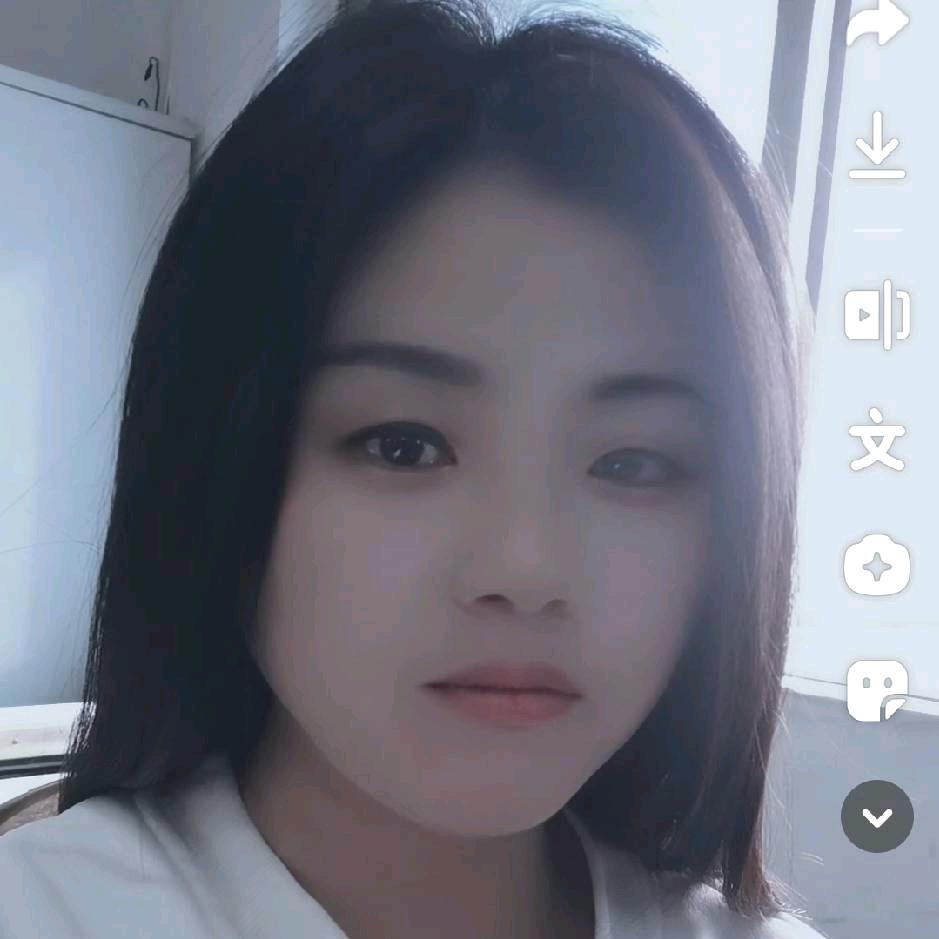Tap the share arrow icon
The height and width of the screenshot is (939, 939).
click(877, 22)
